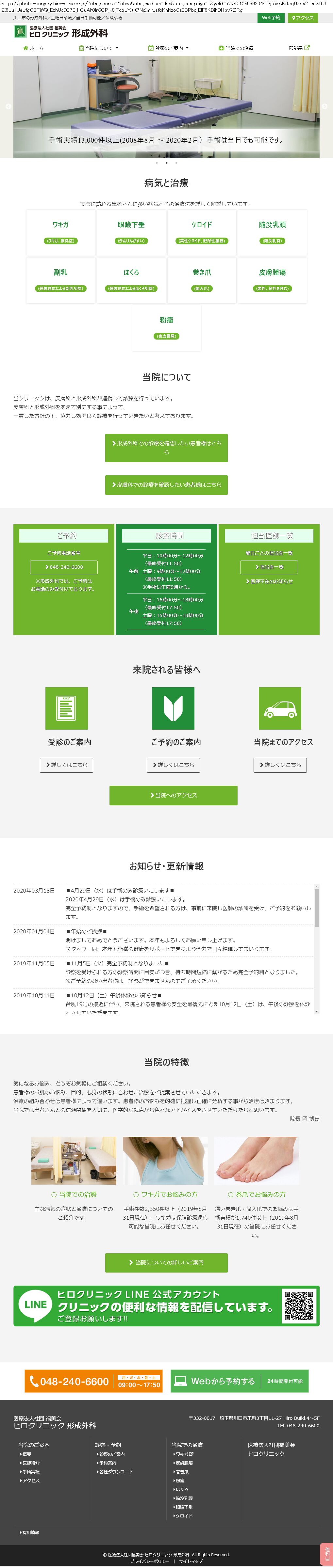Tap 詳しくはこちら under 当院までのアクセス
The image size is (333, 1568).
[x=280, y=765]
